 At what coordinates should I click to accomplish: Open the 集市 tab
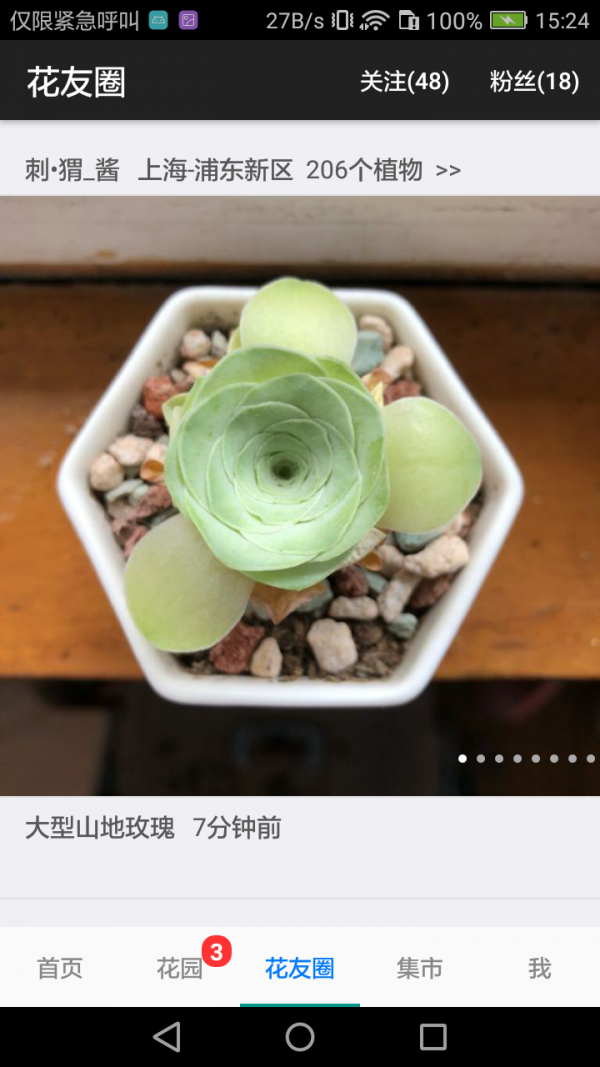point(419,968)
